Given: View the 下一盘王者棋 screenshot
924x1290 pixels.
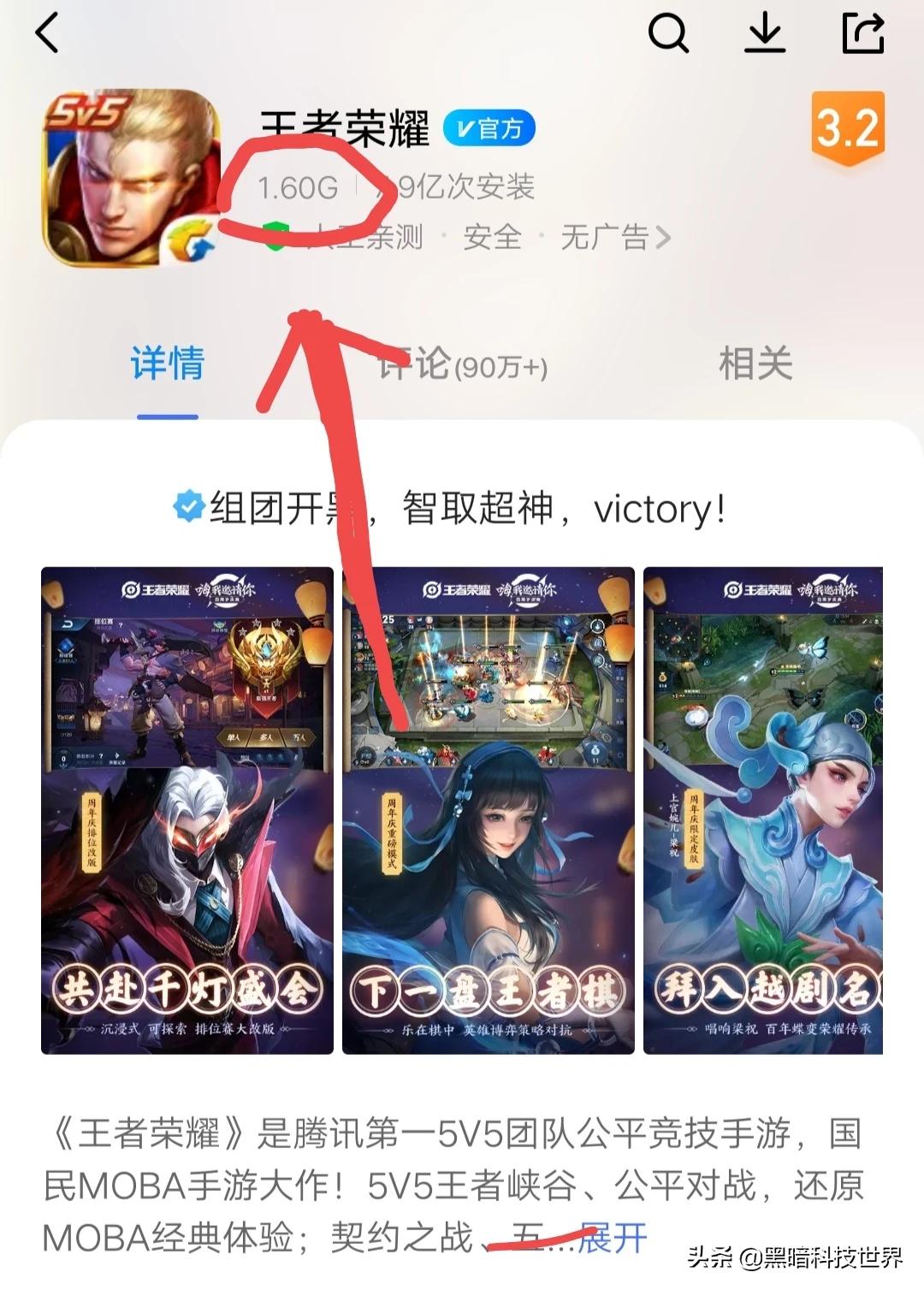Looking at the screenshot, I should pos(488,810).
